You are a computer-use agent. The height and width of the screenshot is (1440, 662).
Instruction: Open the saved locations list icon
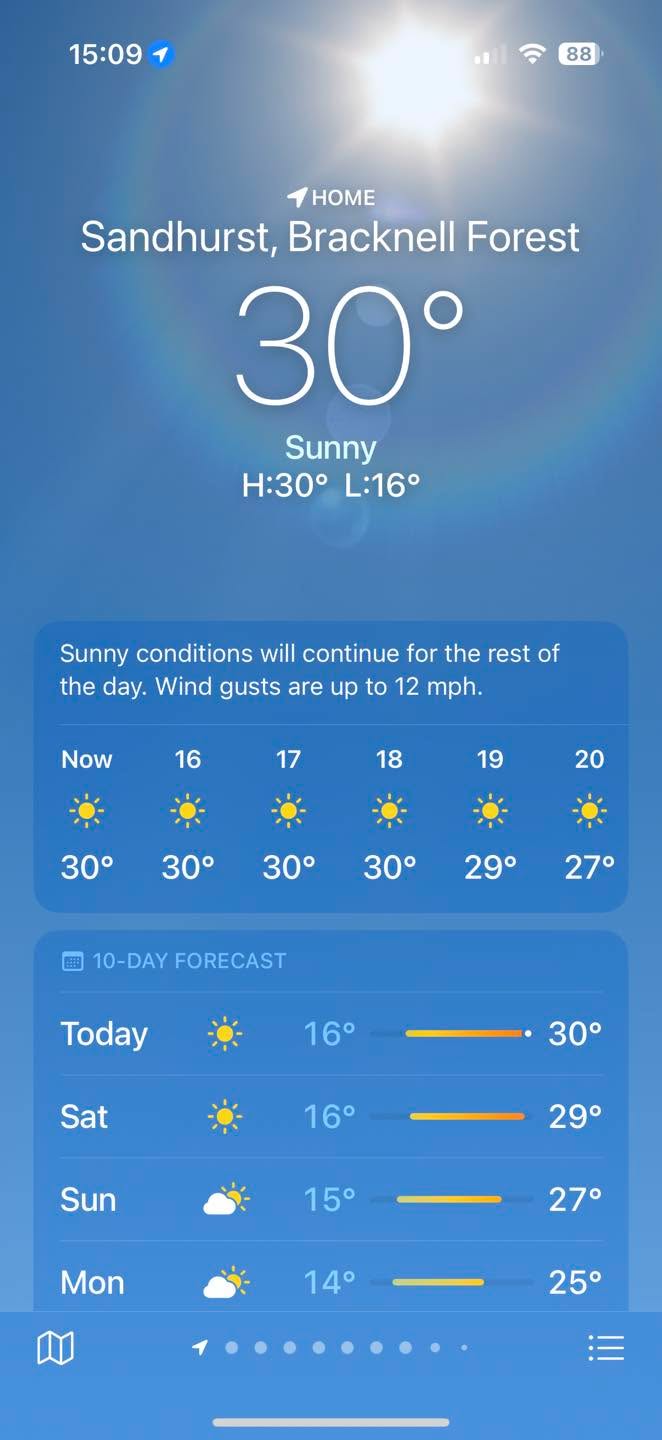click(606, 1348)
